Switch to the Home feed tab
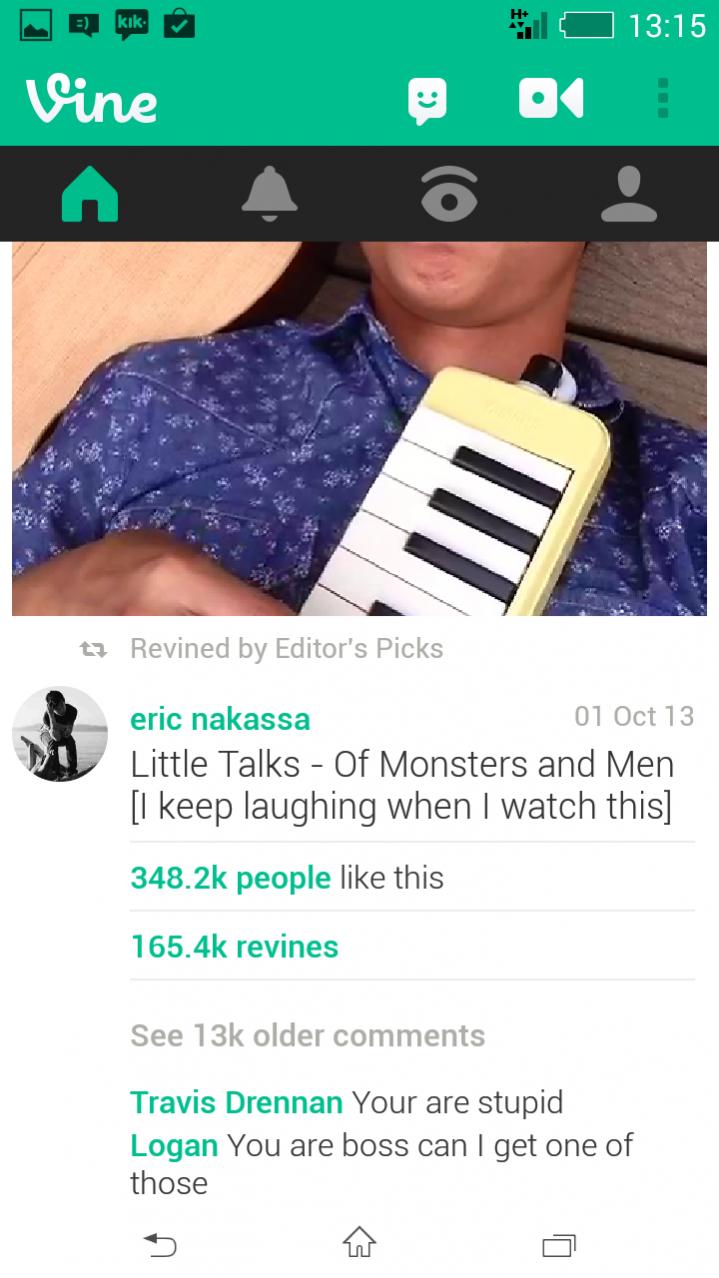Viewport: 719px width, 1278px height. [90, 194]
